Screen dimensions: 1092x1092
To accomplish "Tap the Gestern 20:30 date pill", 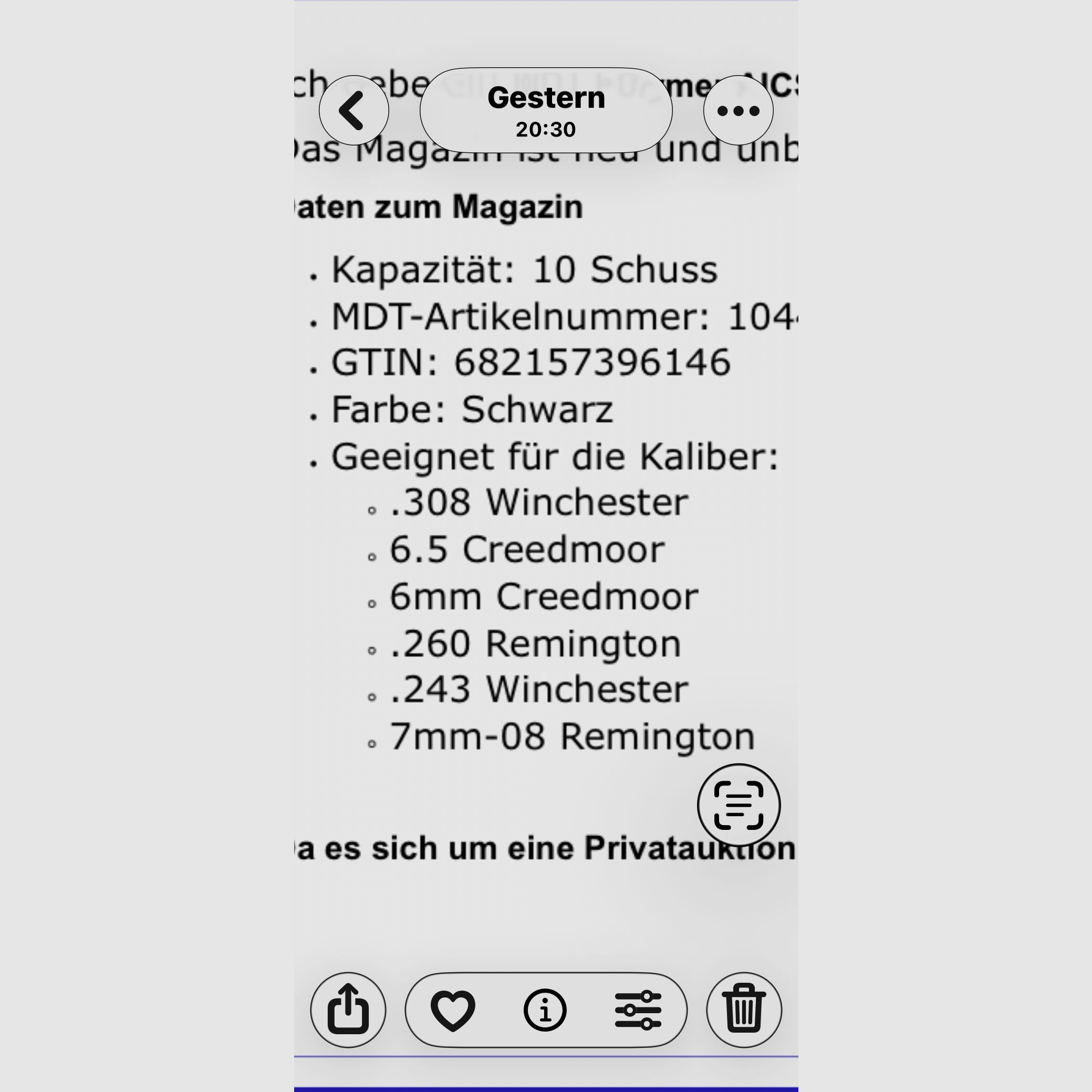I will click(546, 111).
